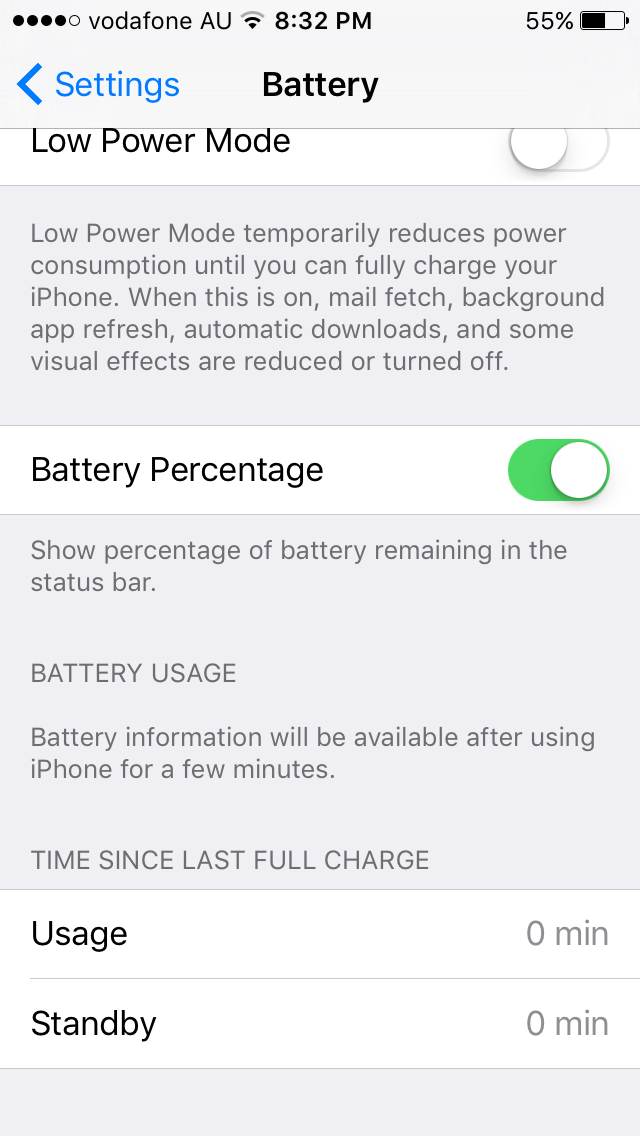
Task: Turn on Low Power Mode
Action: tap(558, 144)
